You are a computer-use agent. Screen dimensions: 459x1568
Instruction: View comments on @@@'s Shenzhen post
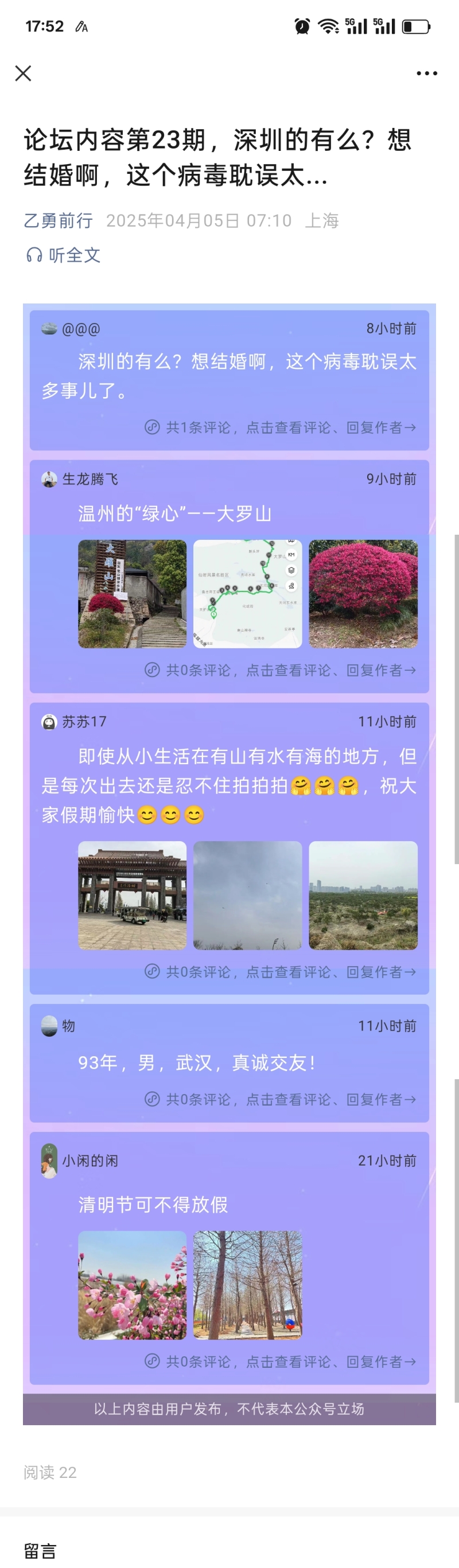[x=281, y=427]
